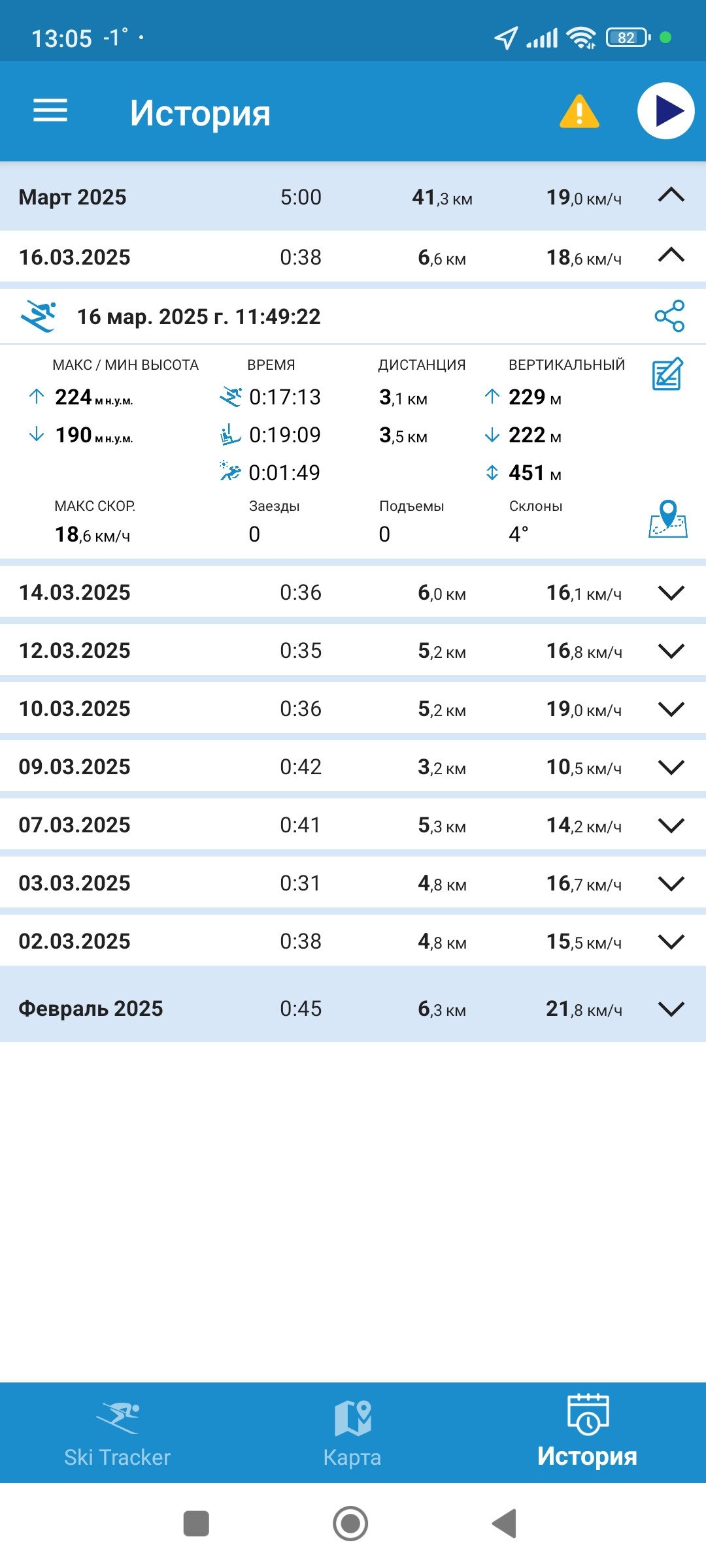The width and height of the screenshot is (706, 1568).
Task: Collapse the Март 2025 month section
Action: (x=671, y=195)
